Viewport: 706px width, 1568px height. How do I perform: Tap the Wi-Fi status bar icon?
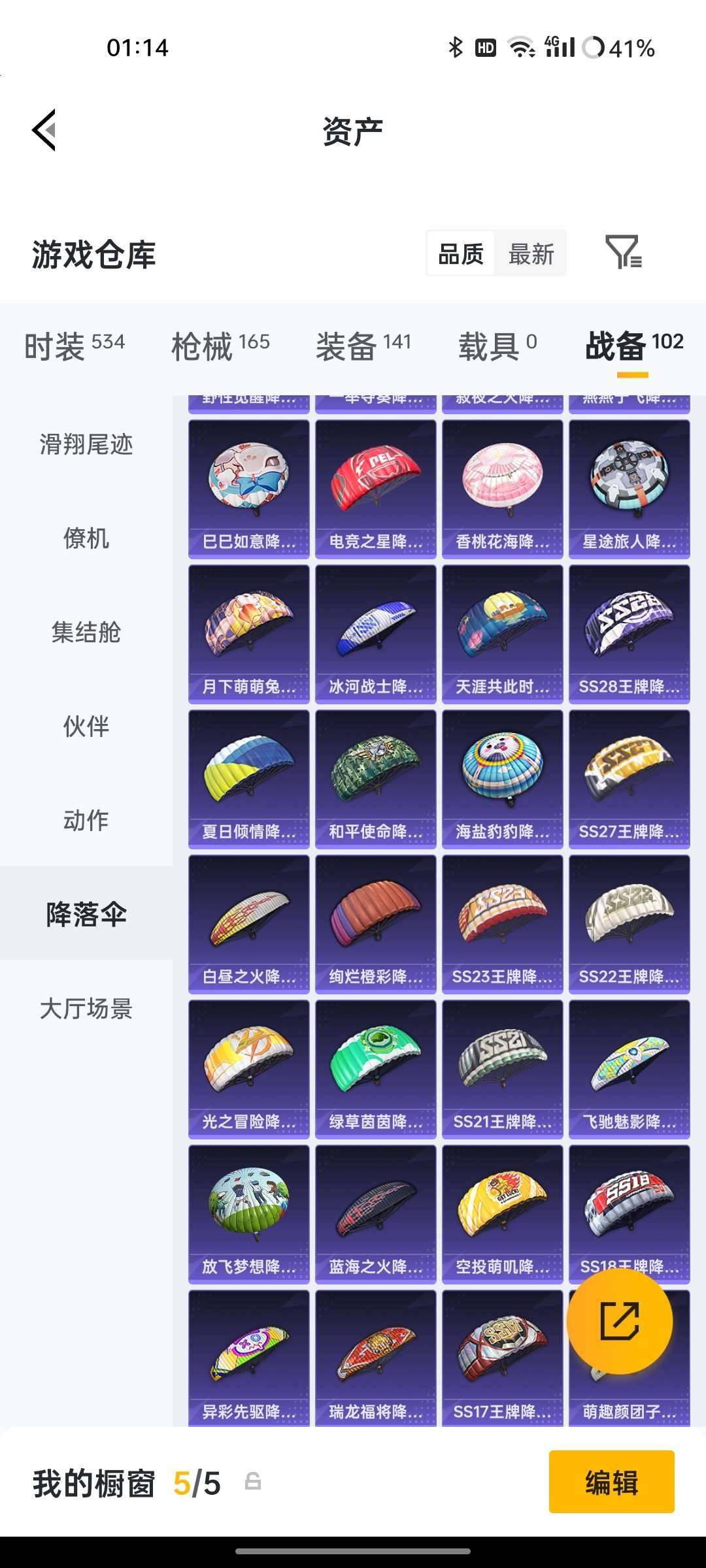(520, 46)
